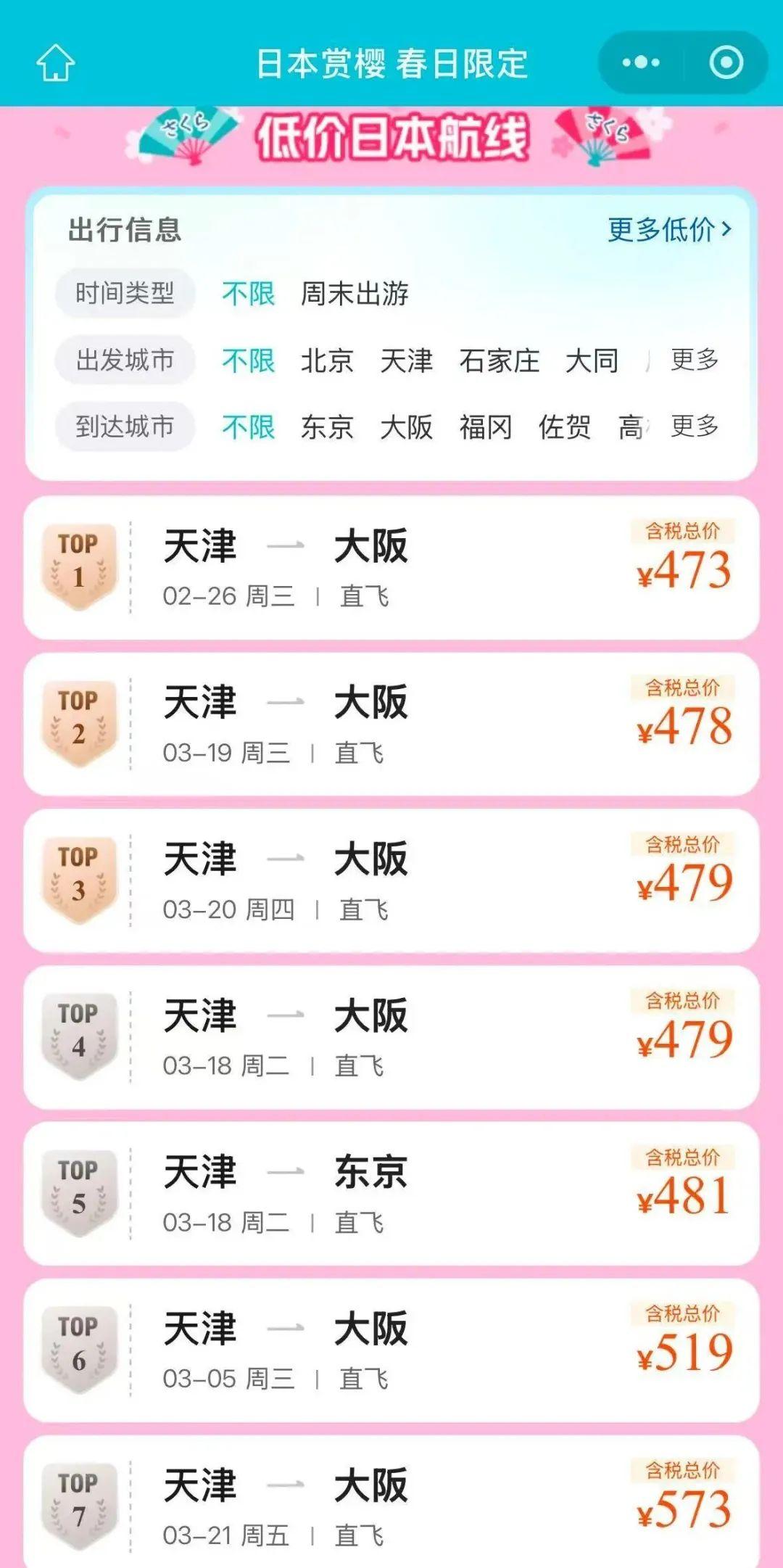Filter departure city by 北京
The width and height of the screenshot is (783, 1568).
pos(327,360)
